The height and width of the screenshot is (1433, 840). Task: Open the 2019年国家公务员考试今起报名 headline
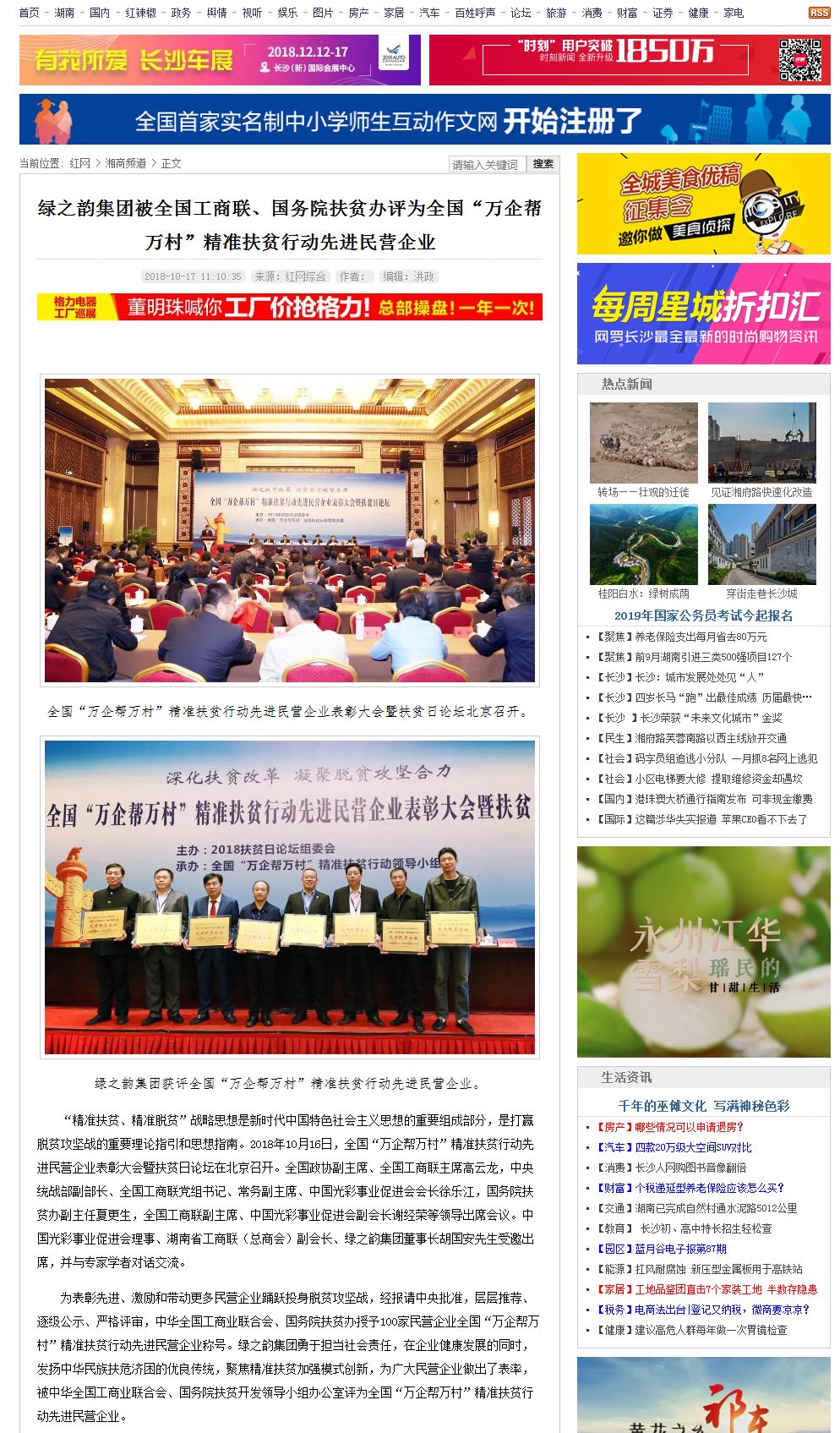click(x=703, y=615)
